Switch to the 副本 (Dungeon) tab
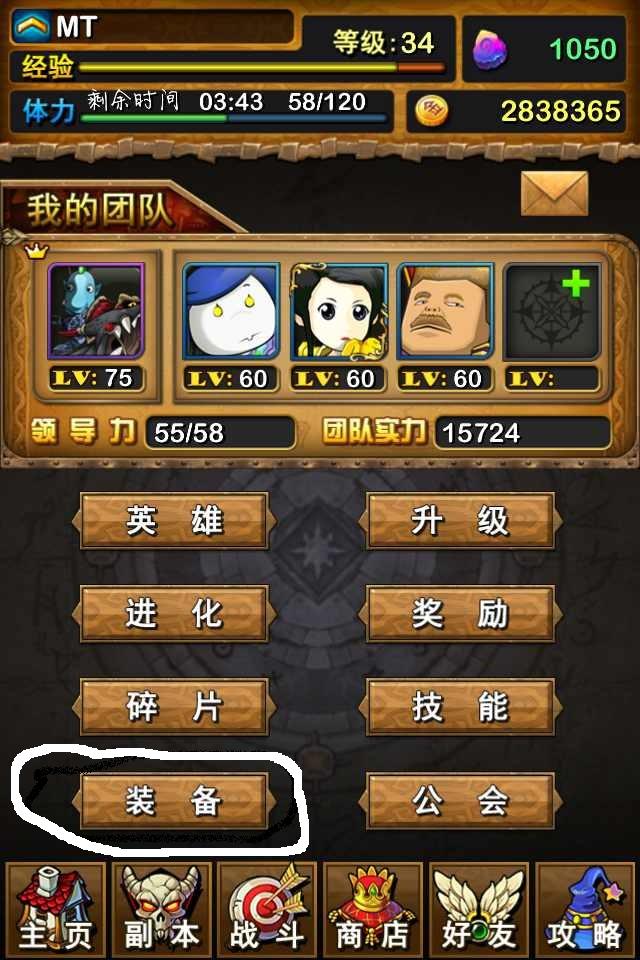Screen dimensions: 640x960 click(161, 910)
